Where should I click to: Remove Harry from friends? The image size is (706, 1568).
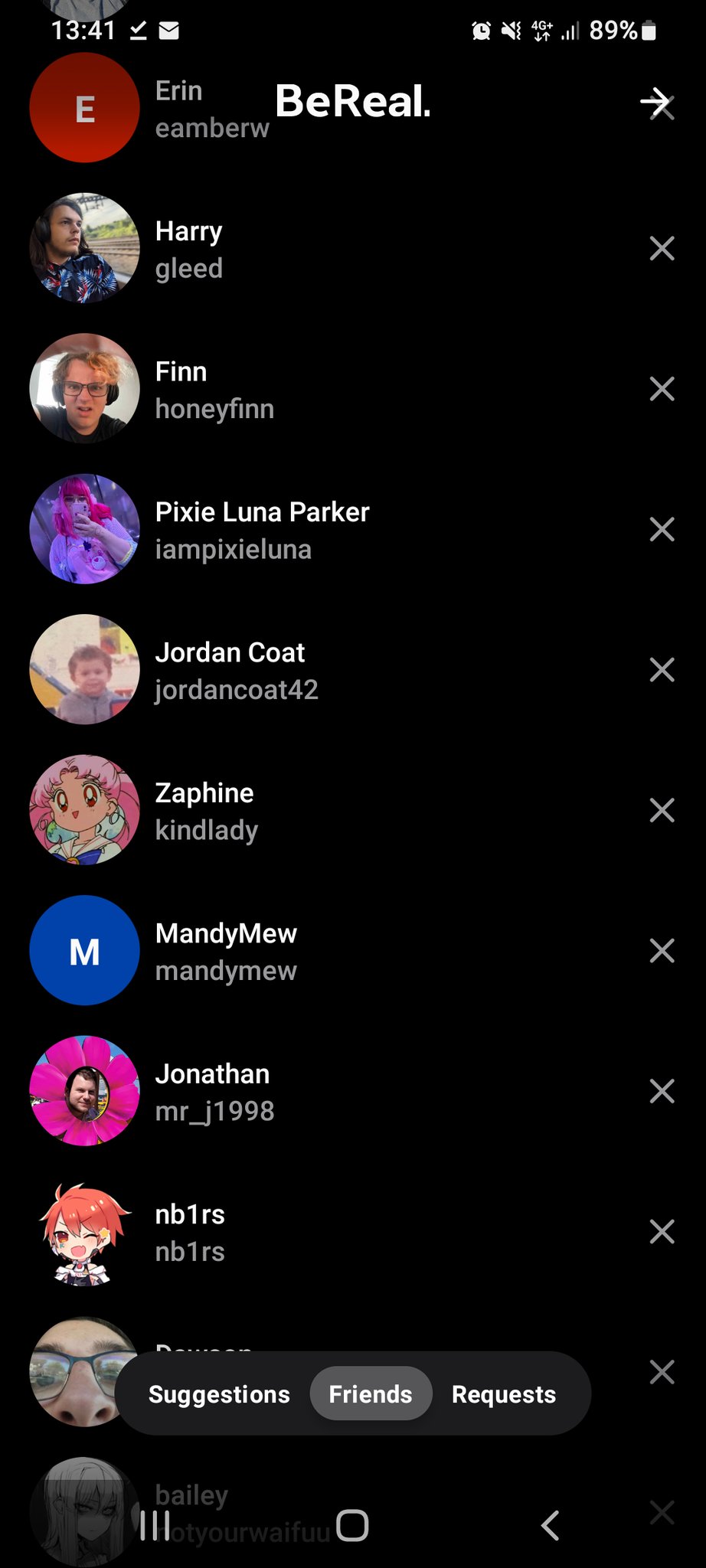point(662,248)
